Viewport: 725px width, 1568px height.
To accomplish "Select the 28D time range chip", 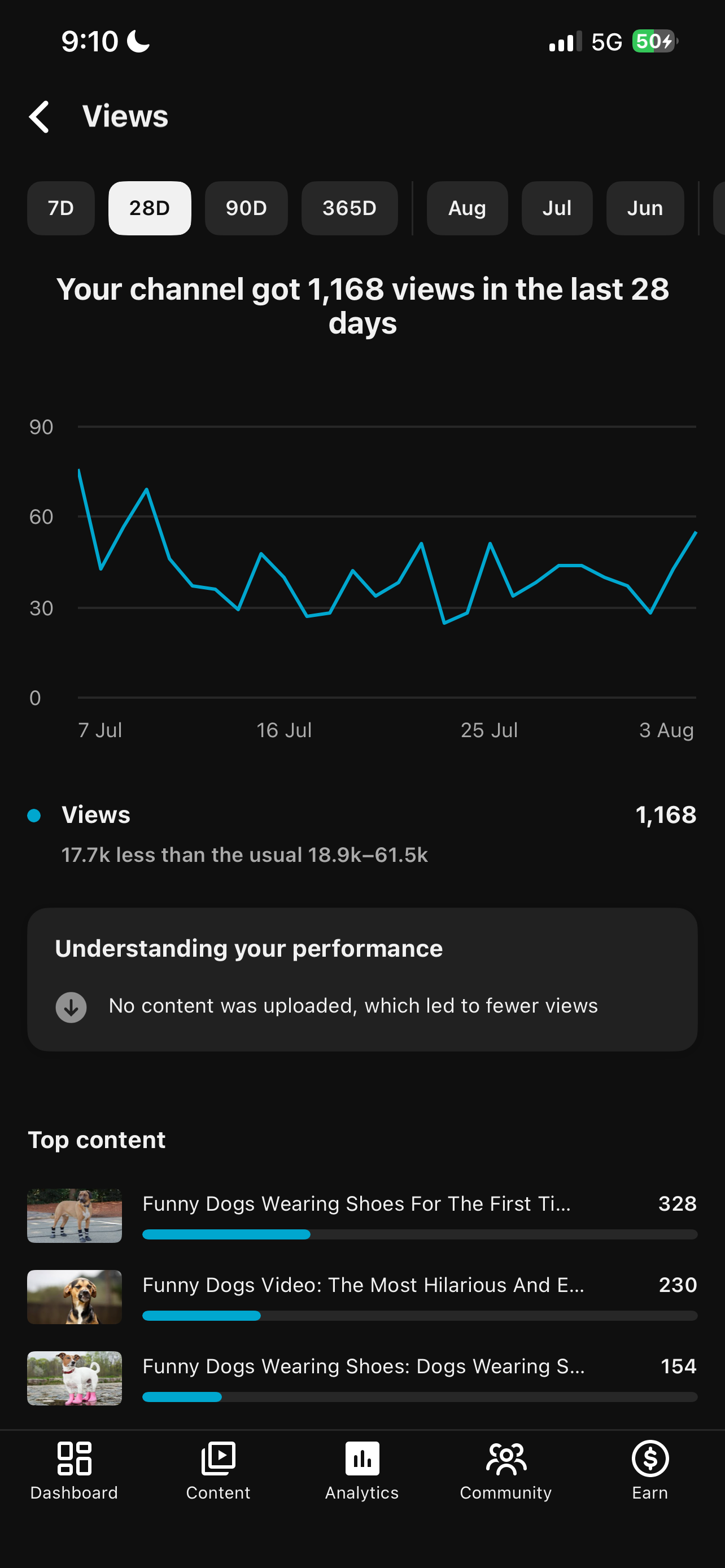I will (150, 208).
